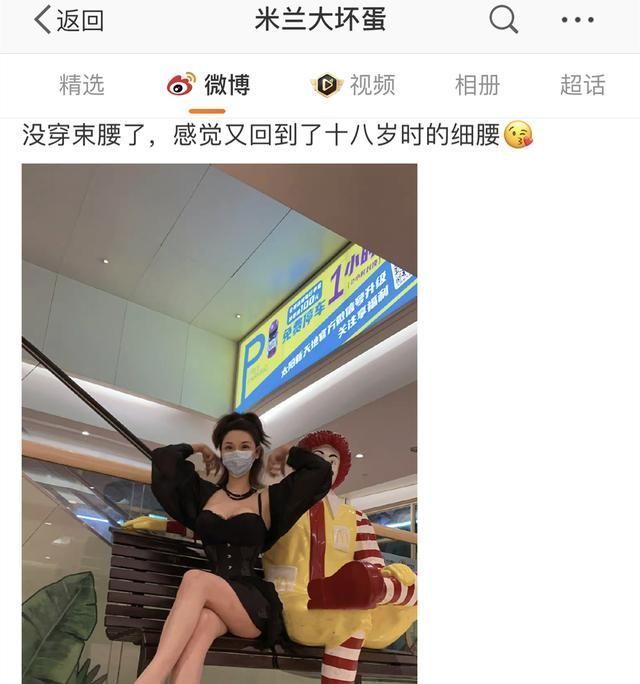Image resolution: width=640 pixels, height=684 pixels.
Task: Select the 微博 tab
Action: 209,85
